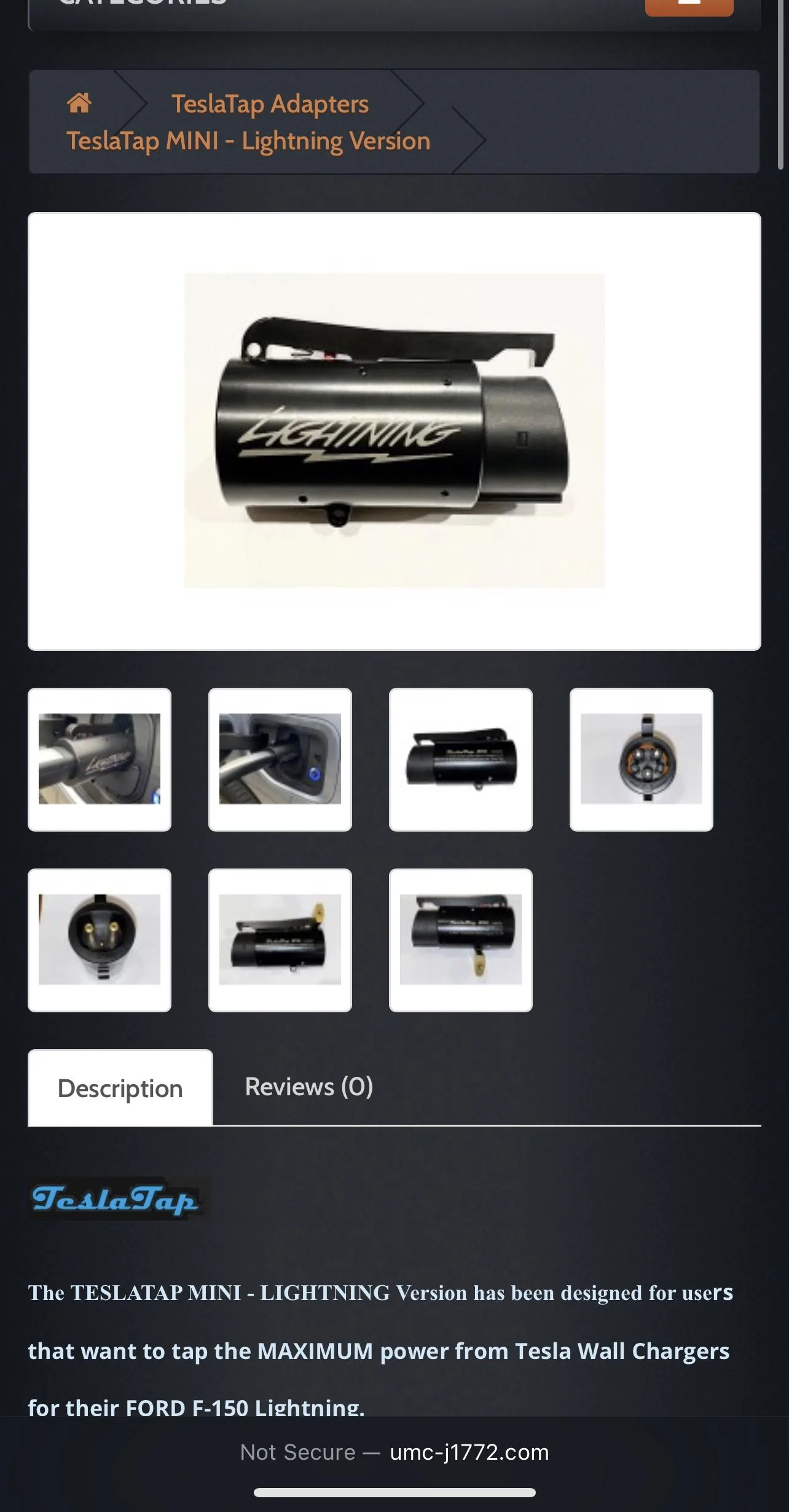View the two-pin connector close-up thumbnail
Screen dimensions: 789x1512
(x=100, y=940)
